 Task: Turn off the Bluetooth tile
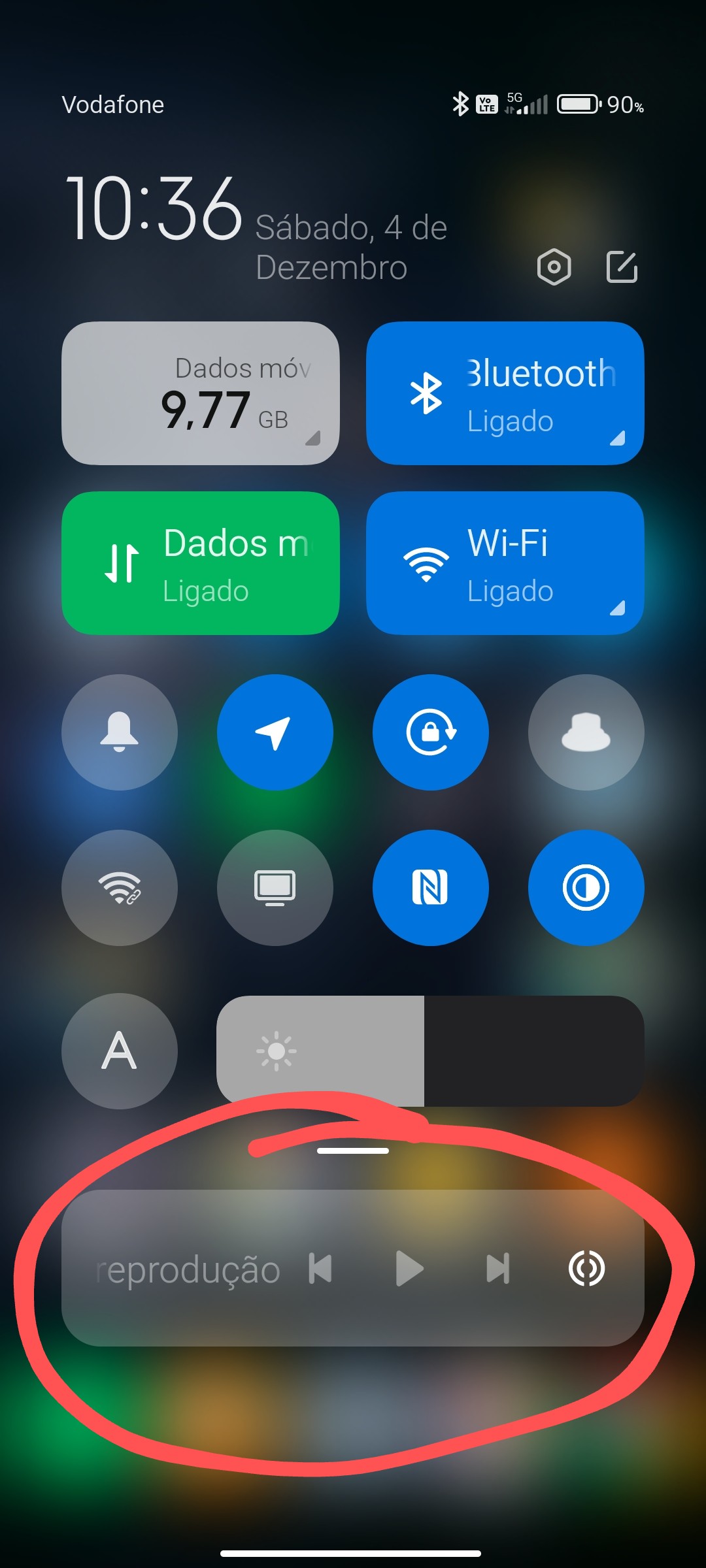505,393
